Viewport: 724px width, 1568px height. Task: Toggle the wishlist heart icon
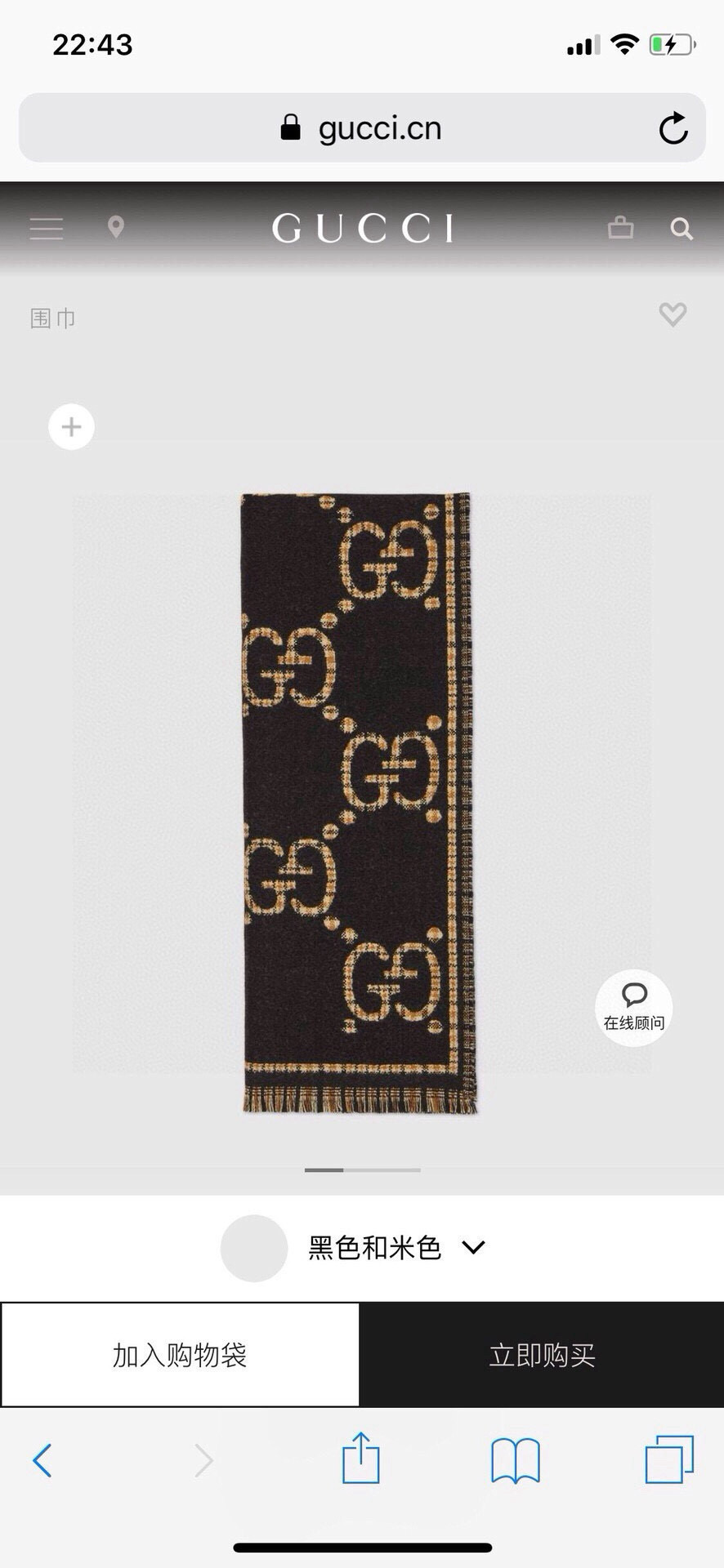pyautogui.click(x=672, y=314)
